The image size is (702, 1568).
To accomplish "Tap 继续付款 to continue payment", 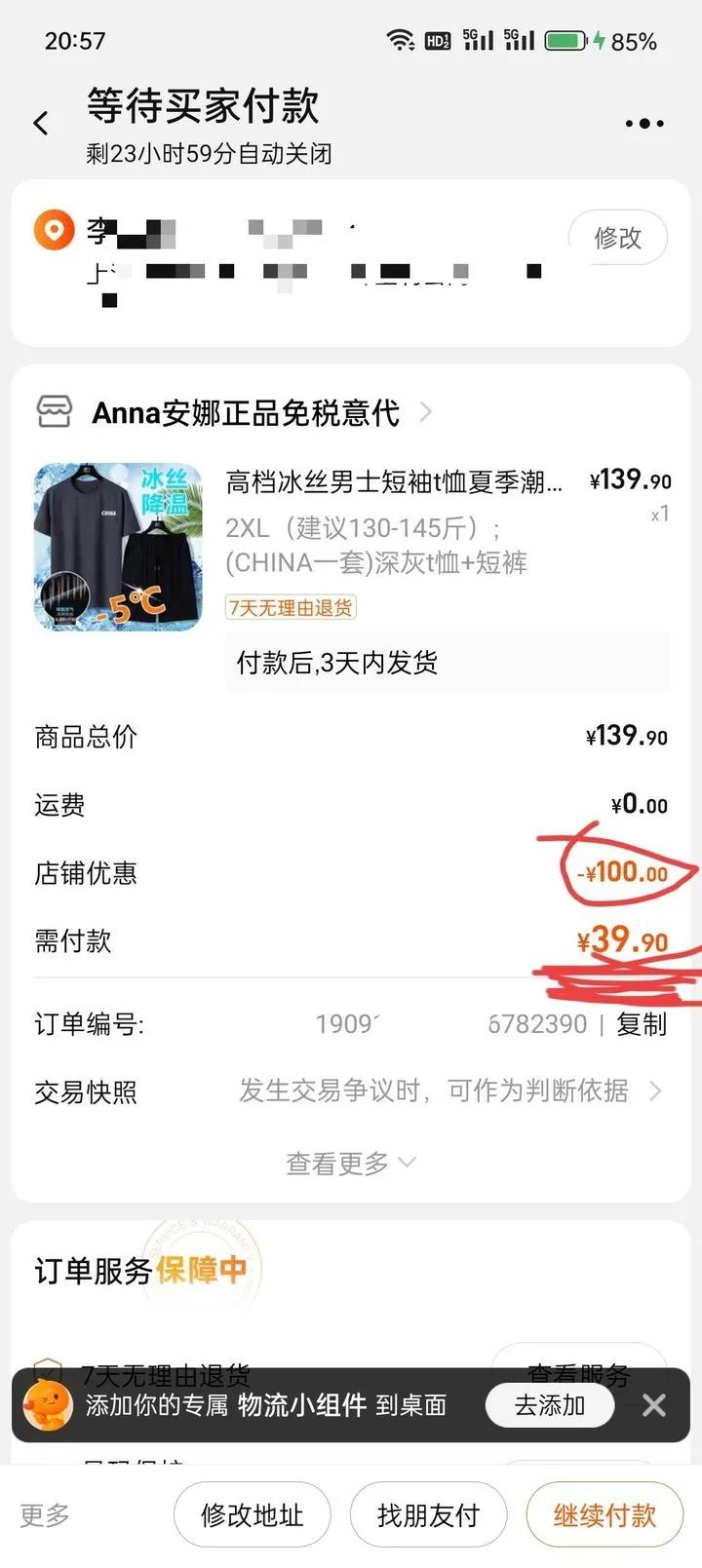I will pyautogui.click(x=604, y=1513).
